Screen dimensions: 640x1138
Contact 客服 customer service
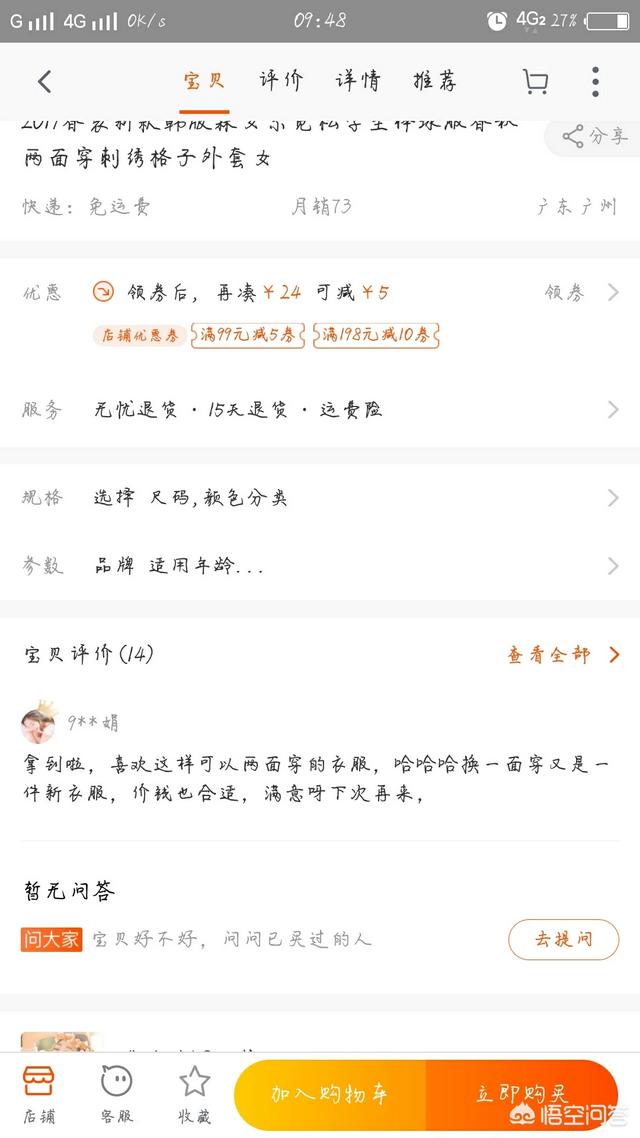click(x=117, y=1095)
